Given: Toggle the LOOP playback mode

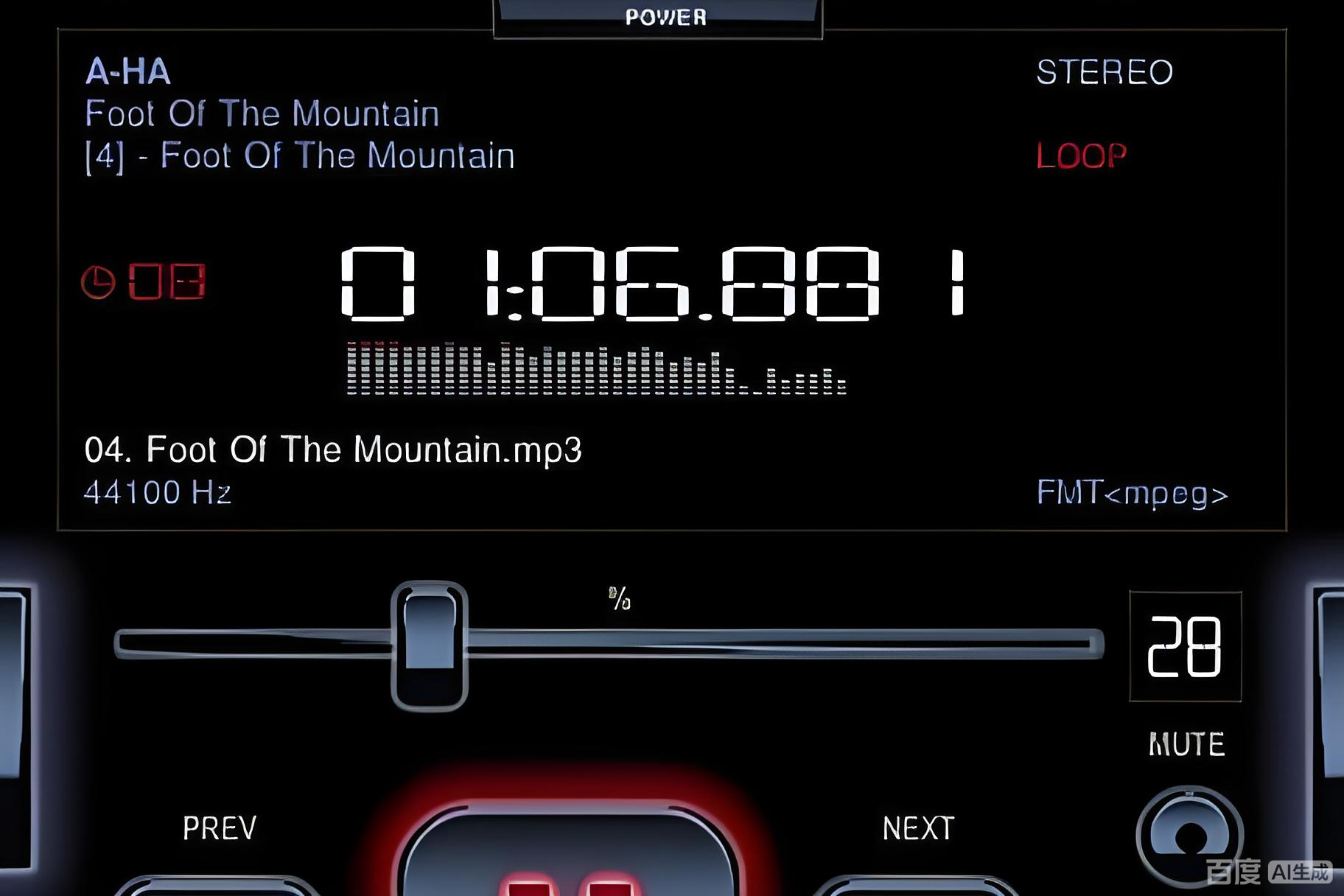Looking at the screenshot, I should point(1081,156).
